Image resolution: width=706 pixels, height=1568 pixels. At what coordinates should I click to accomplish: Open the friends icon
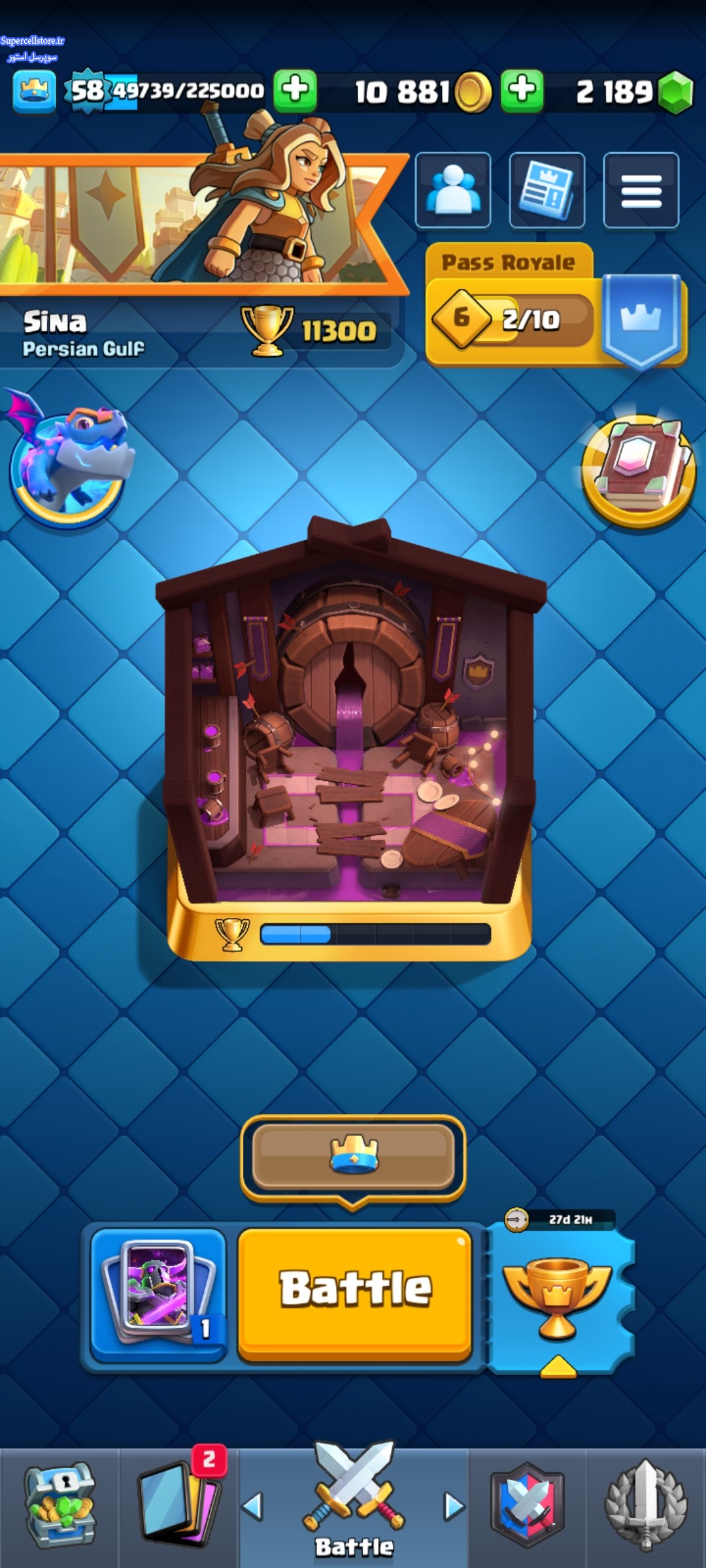453,190
